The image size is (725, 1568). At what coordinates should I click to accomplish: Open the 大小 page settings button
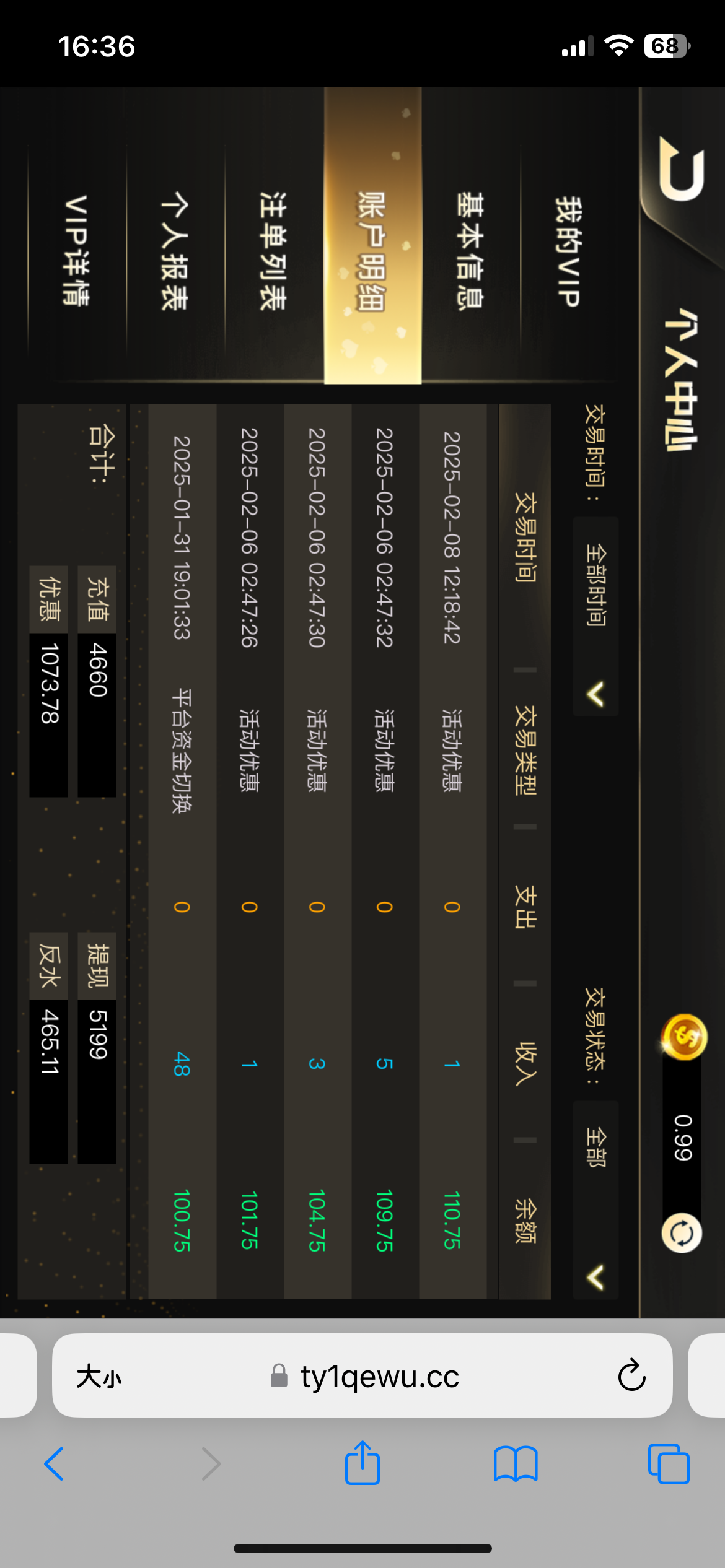tap(99, 1376)
